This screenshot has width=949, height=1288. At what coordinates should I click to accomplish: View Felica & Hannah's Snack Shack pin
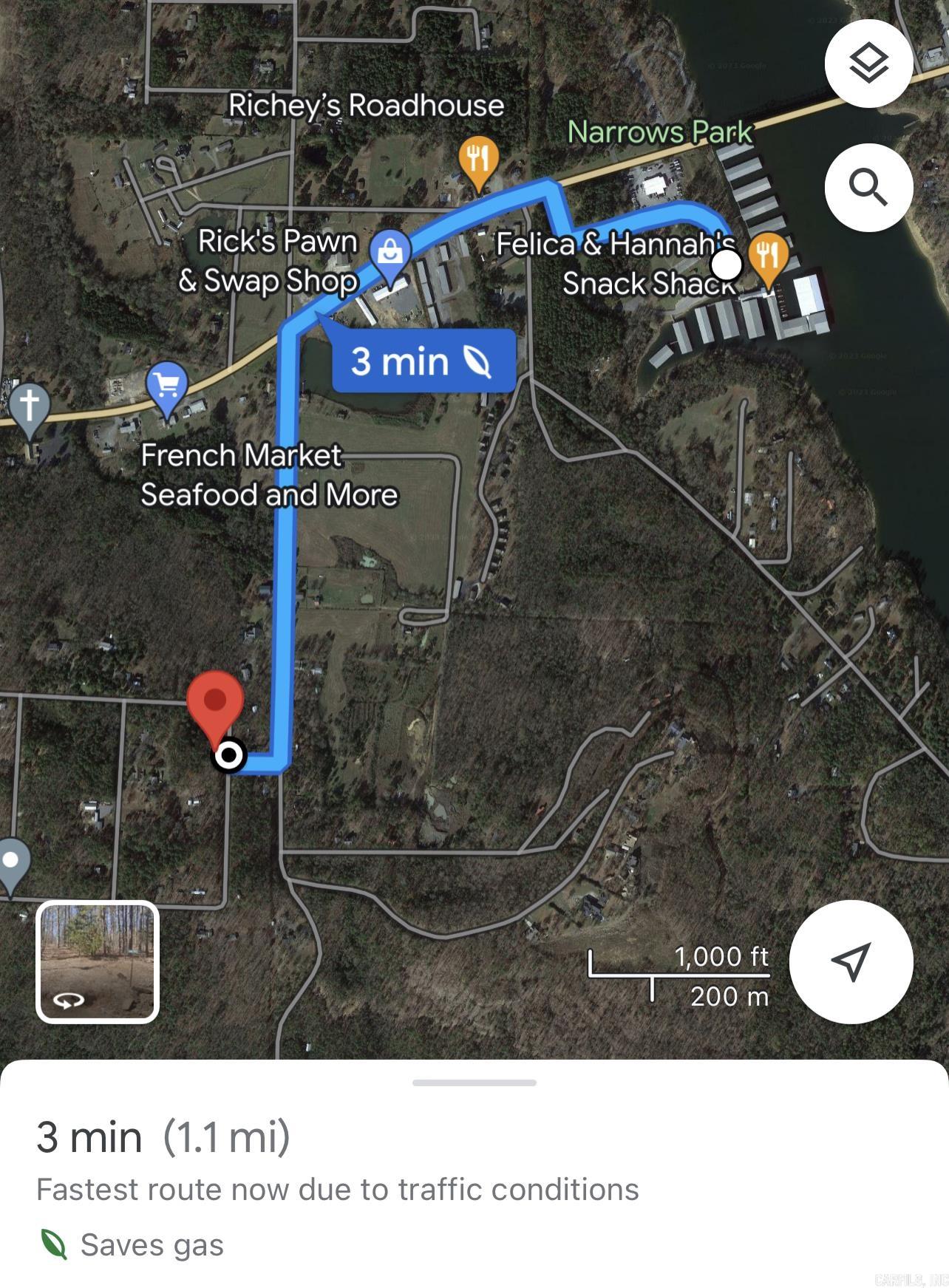tap(768, 258)
